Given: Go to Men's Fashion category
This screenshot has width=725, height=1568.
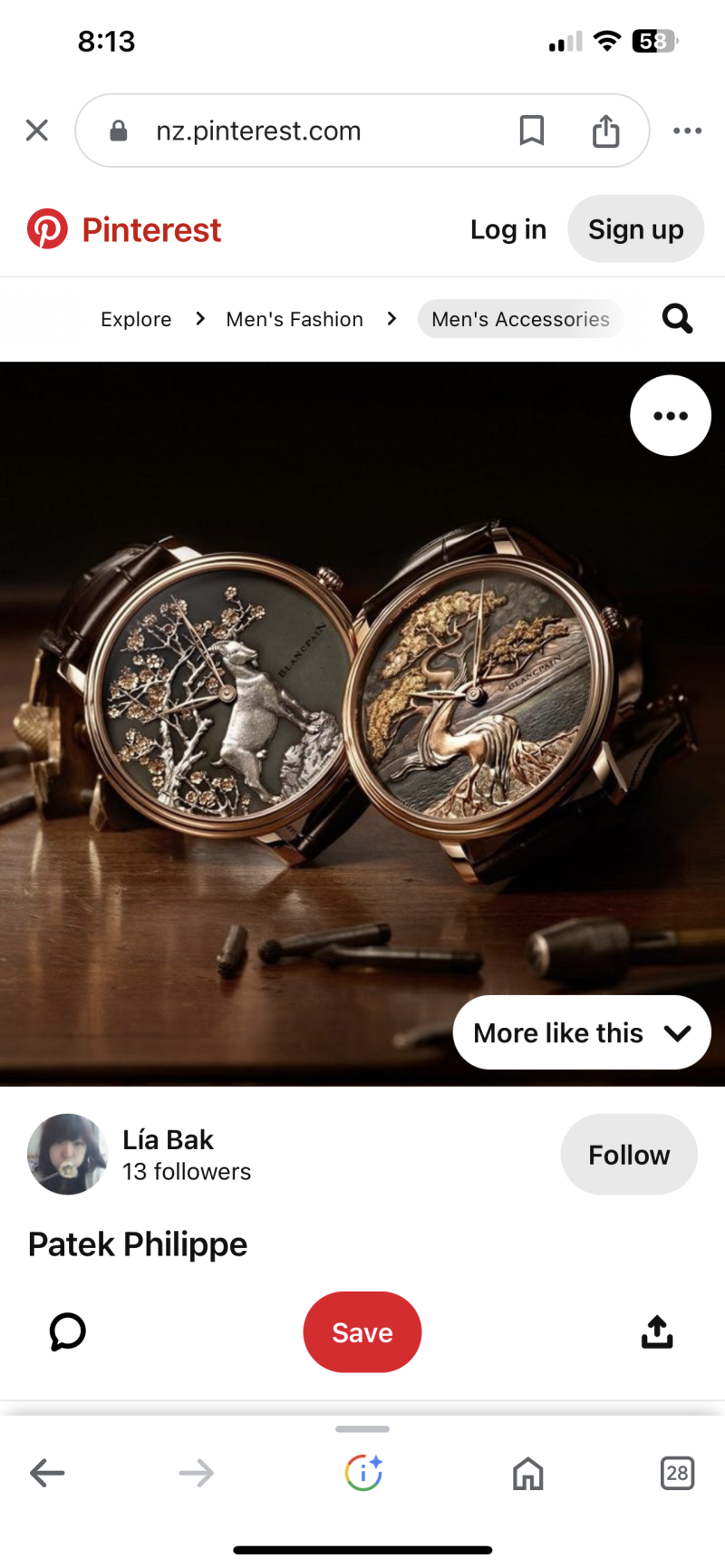Looking at the screenshot, I should (295, 319).
